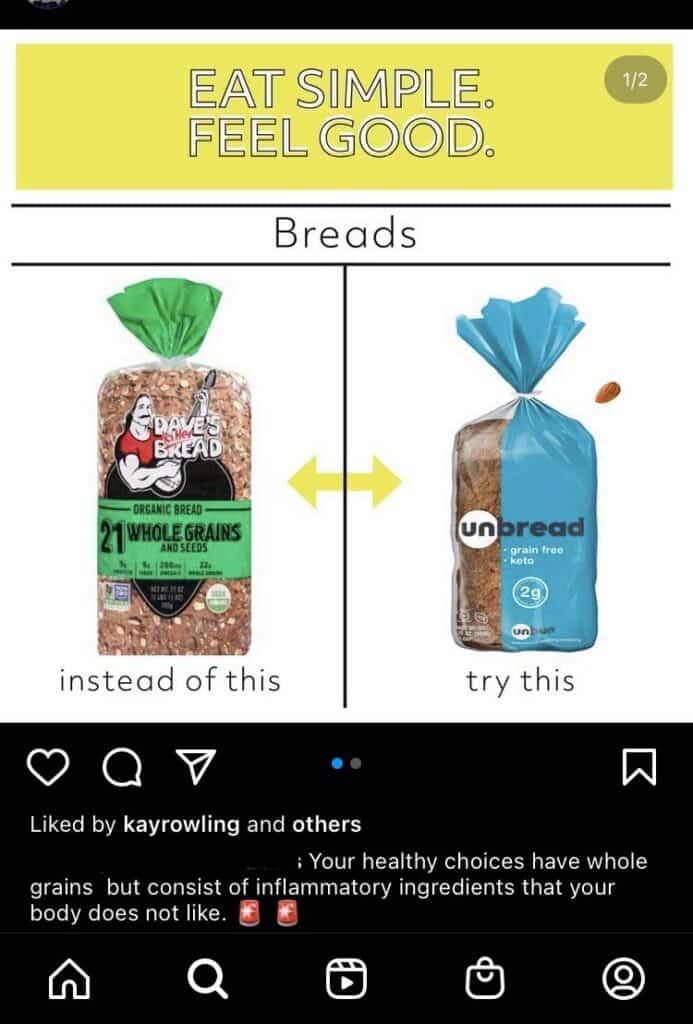This screenshot has width=693, height=1024.
Task: Open comments on the breads post
Action: click(x=122, y=767)
